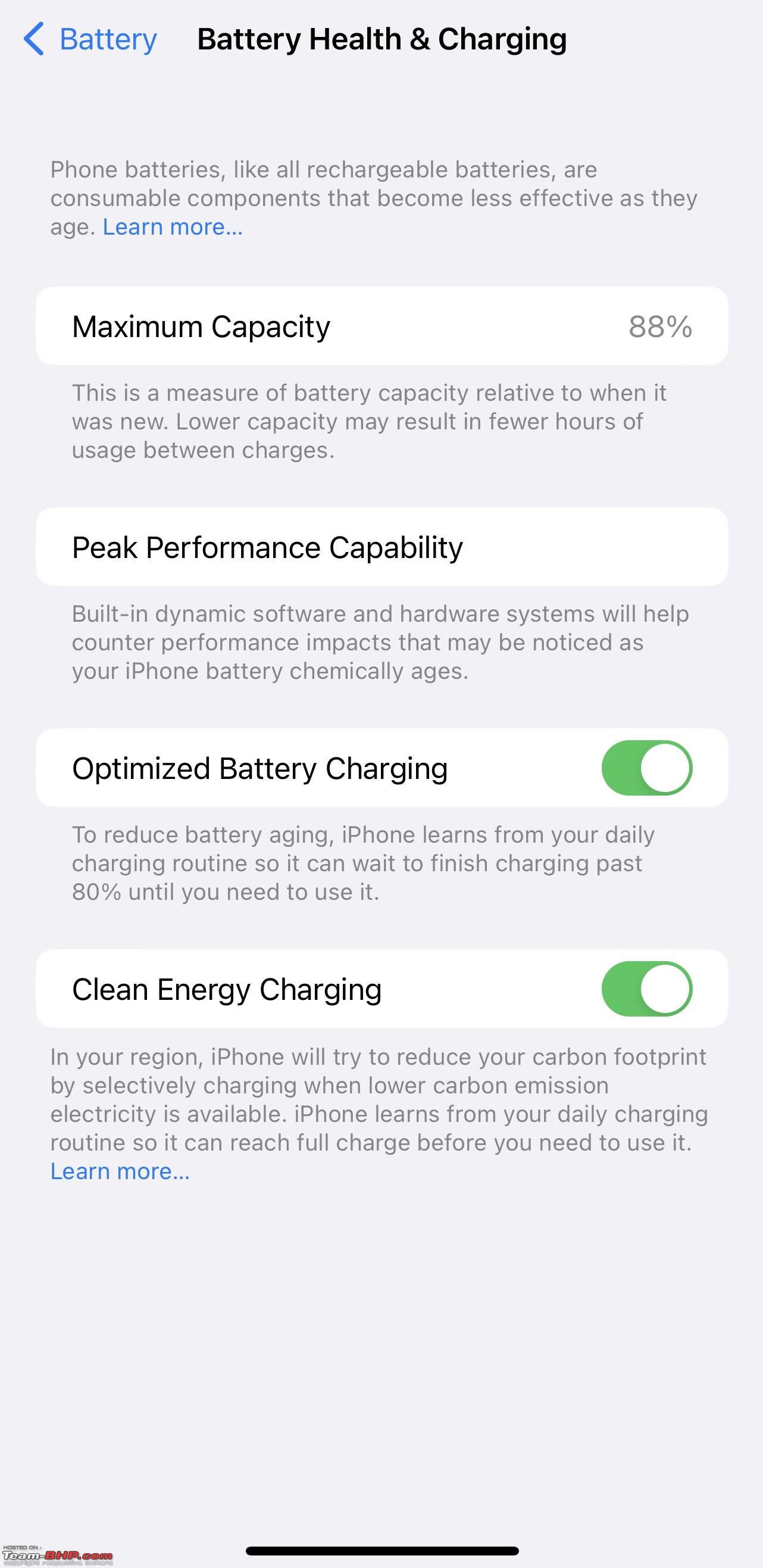This screenshot has height=1568, width=763.
Task: Go back to Battery settings
Action: click(x=90, y=39)
